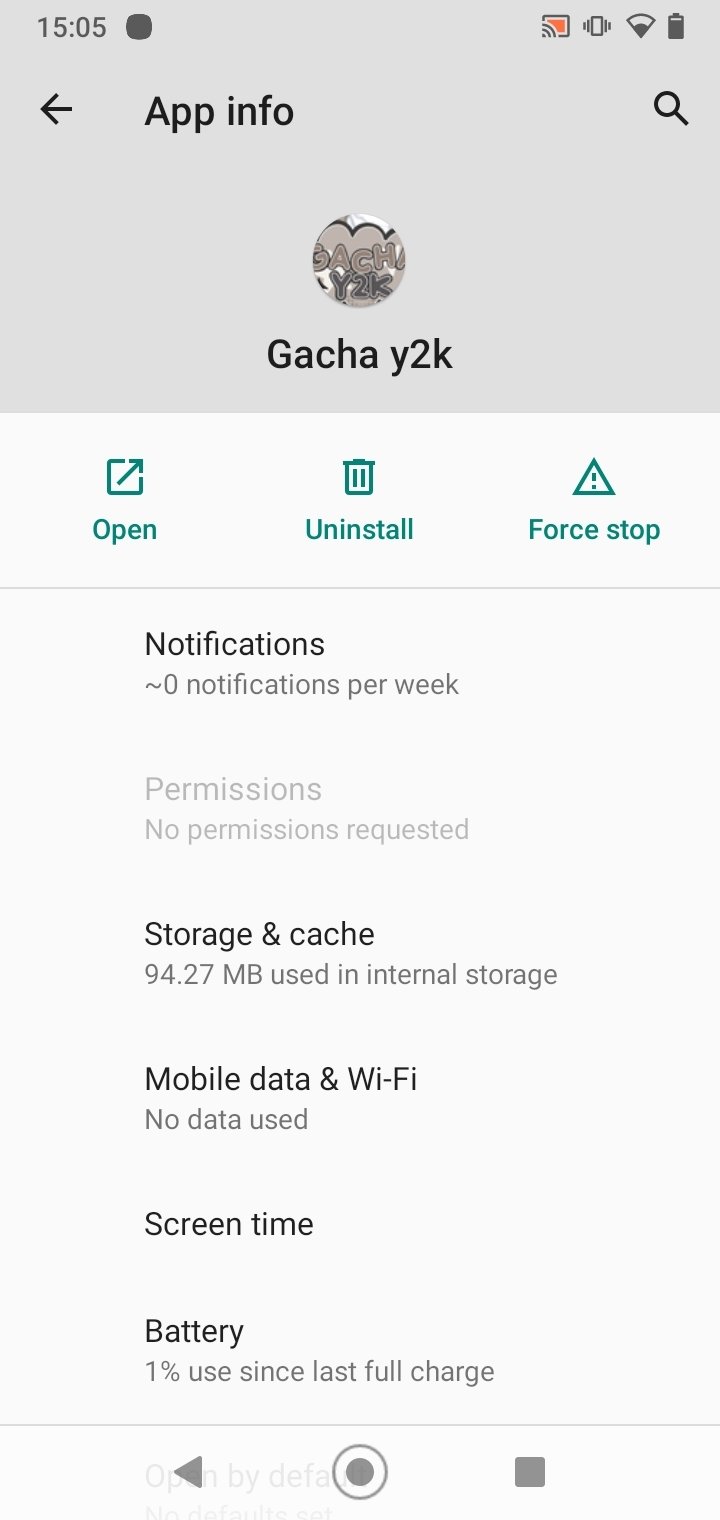
Task: Uninstall Gacha y2k
Action: [359, 500]
